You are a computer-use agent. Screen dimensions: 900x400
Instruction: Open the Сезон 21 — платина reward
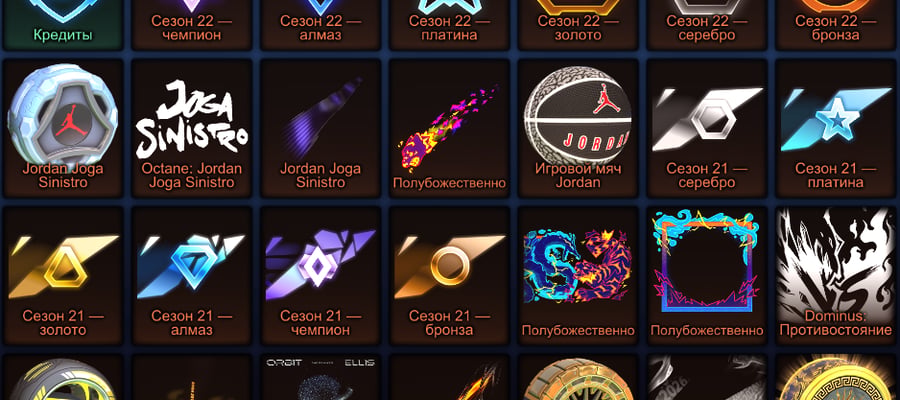836,128
